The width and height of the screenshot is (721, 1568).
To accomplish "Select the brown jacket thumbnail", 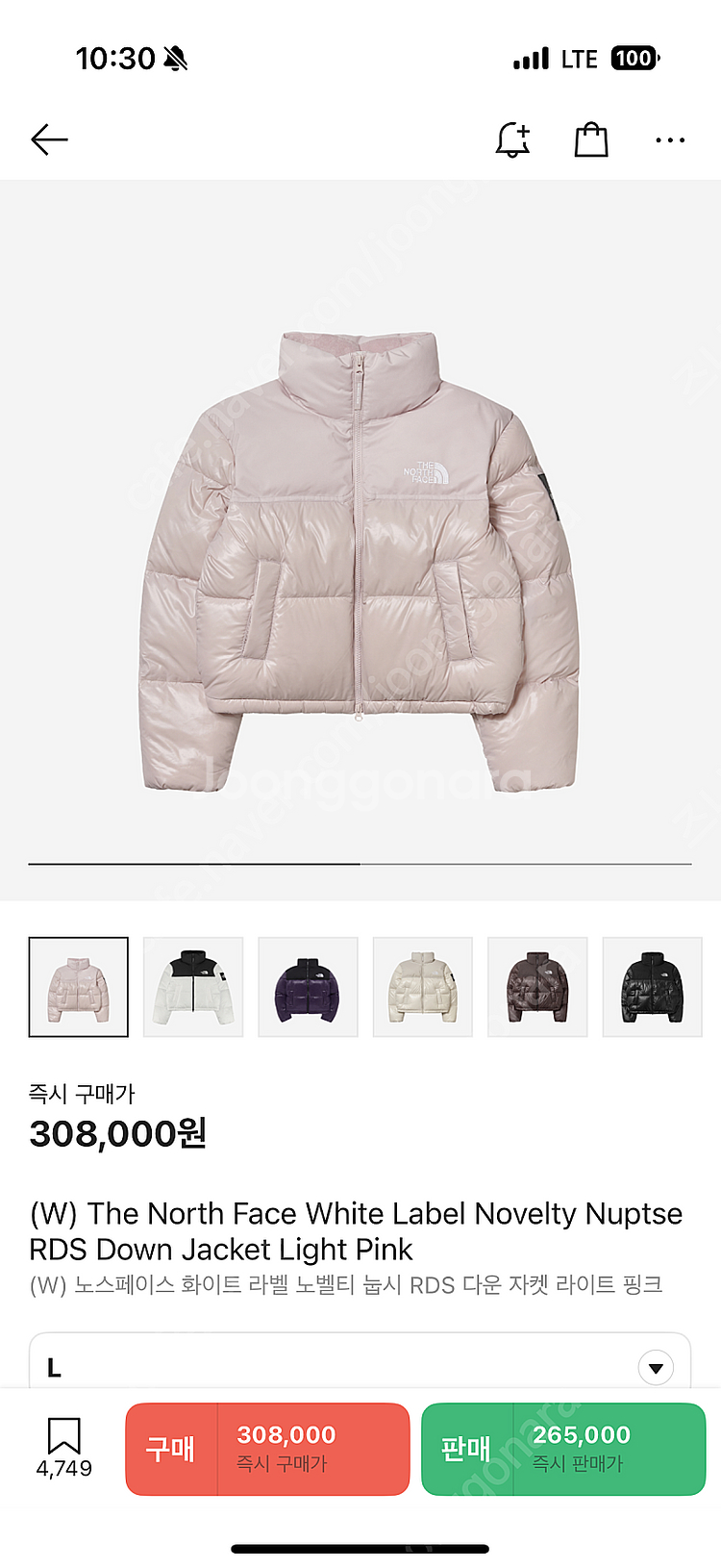I will 537,987.
